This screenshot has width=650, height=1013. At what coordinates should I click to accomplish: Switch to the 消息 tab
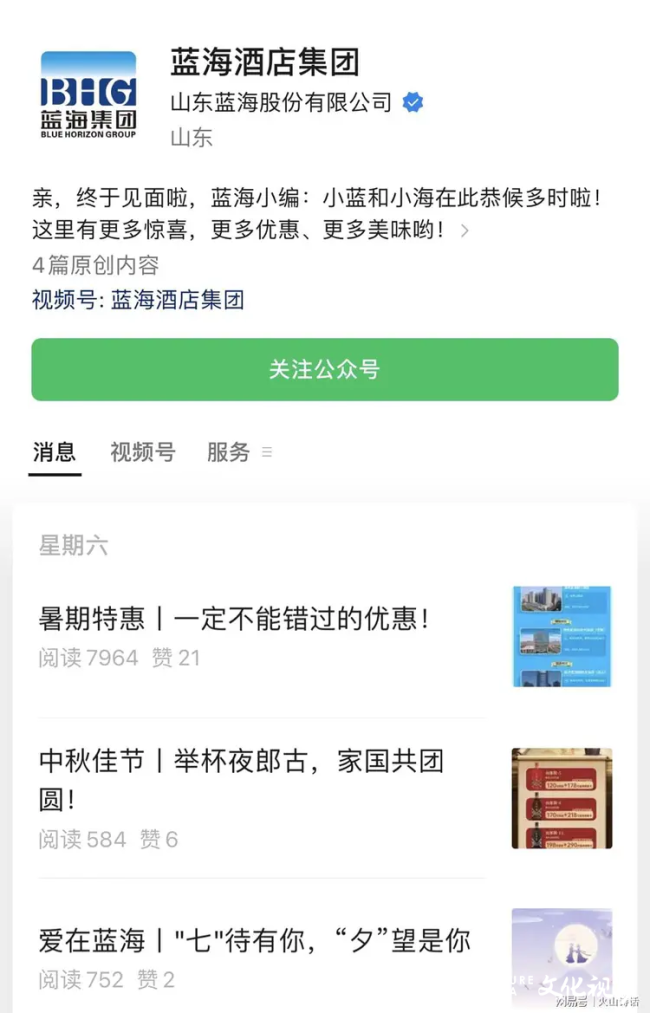tap(54, 452)
